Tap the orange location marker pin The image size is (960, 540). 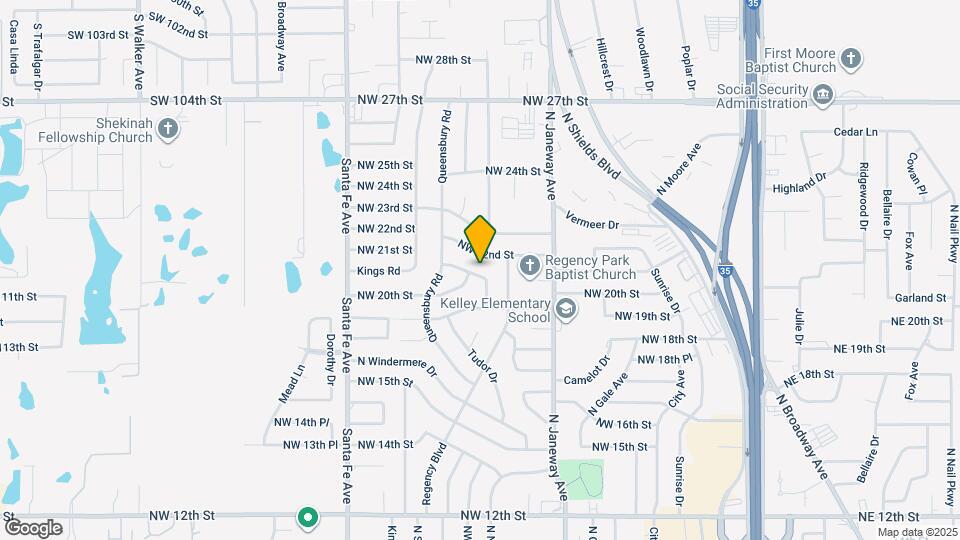[481, 239]
